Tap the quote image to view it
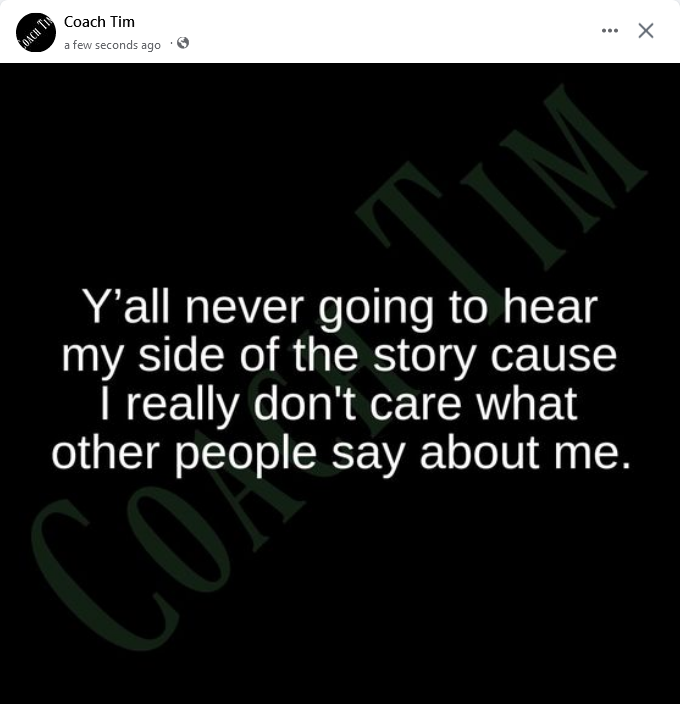 (x=340, y=383)
